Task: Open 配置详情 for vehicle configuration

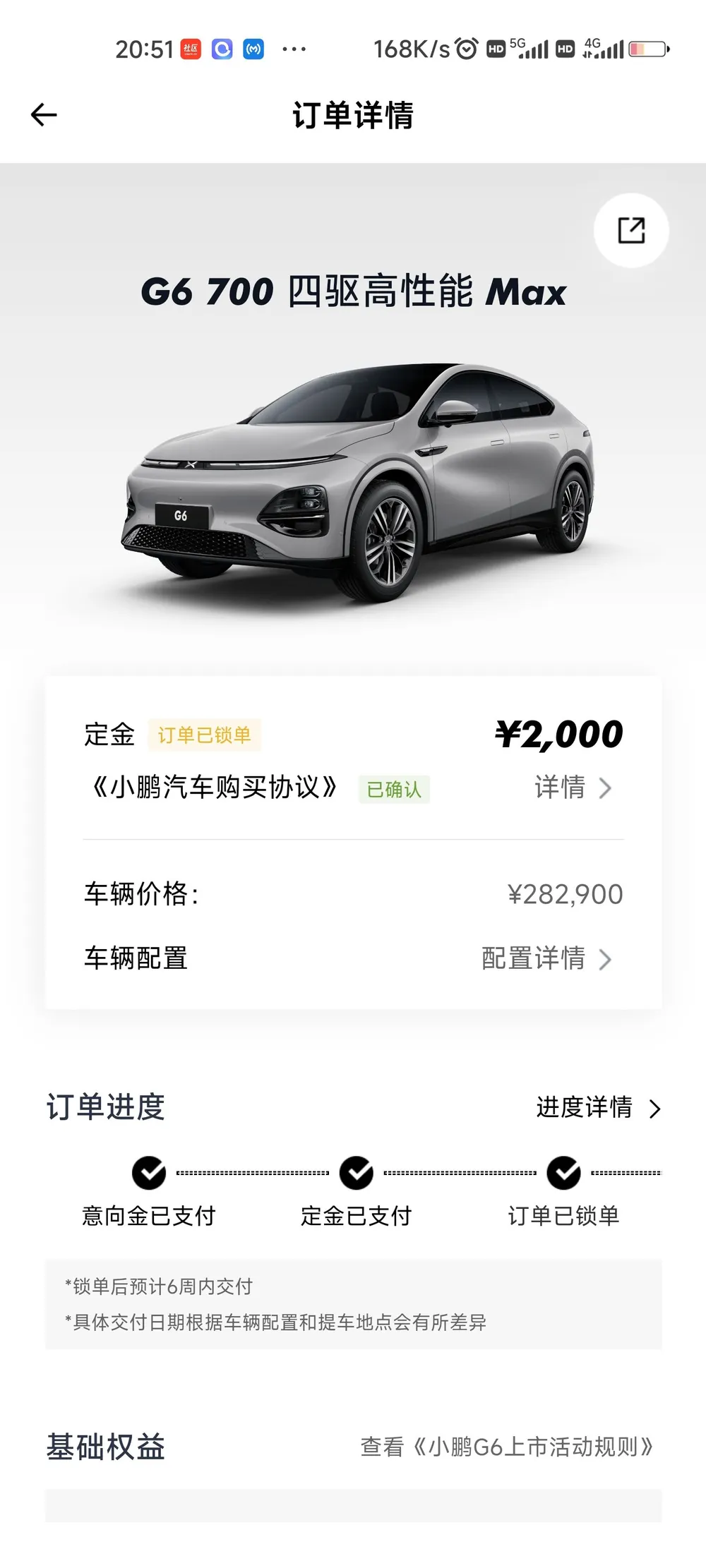Action: [546, 959]
